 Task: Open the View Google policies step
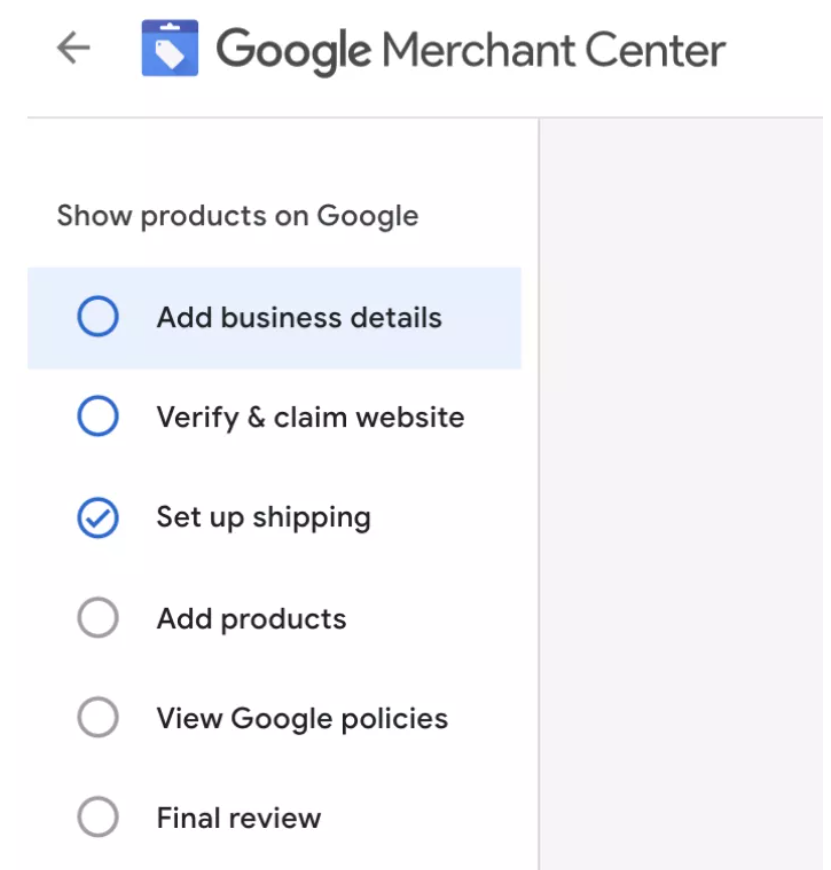[x=301, y=718]
